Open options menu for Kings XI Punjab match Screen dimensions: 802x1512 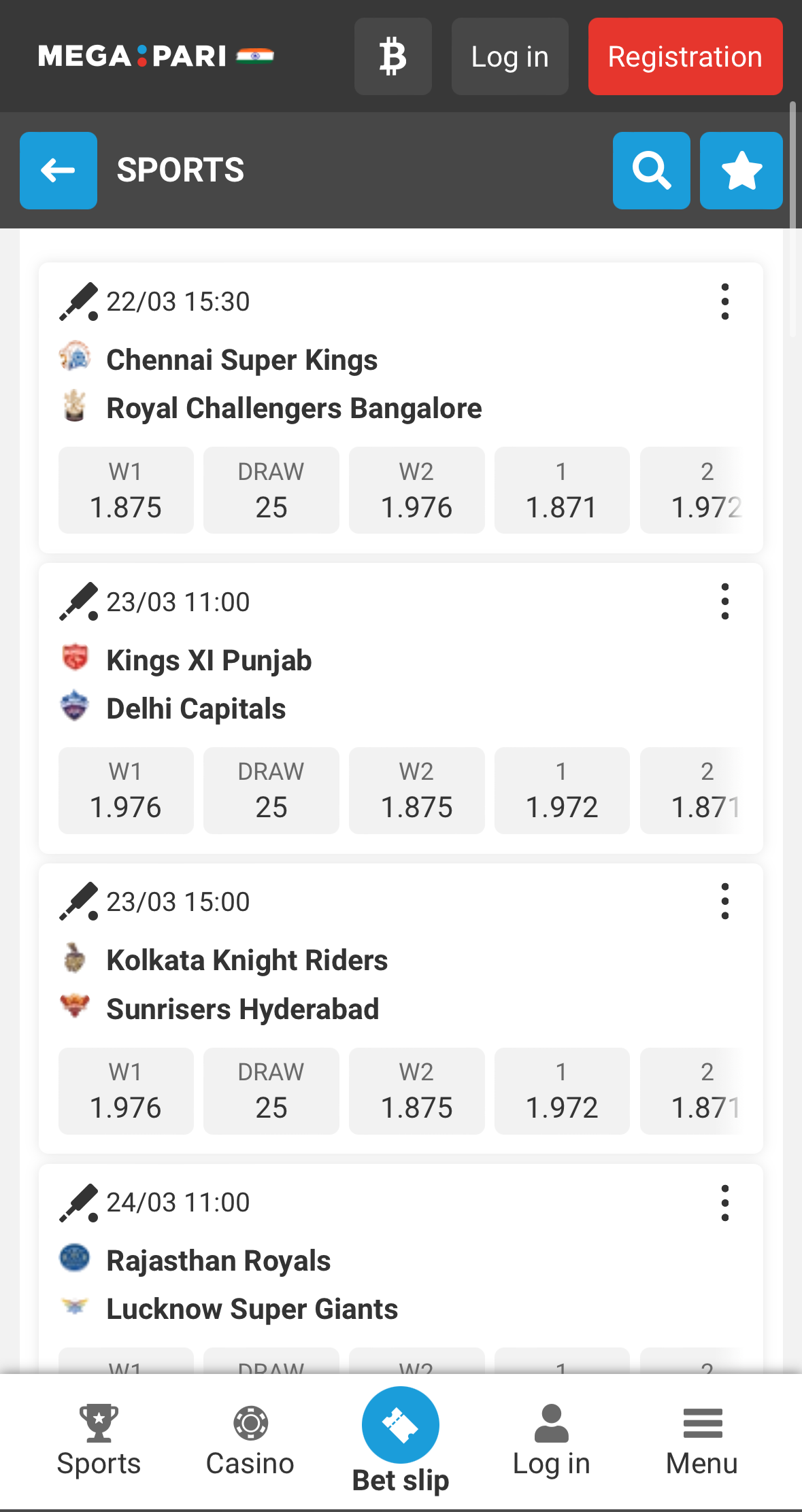724,601
